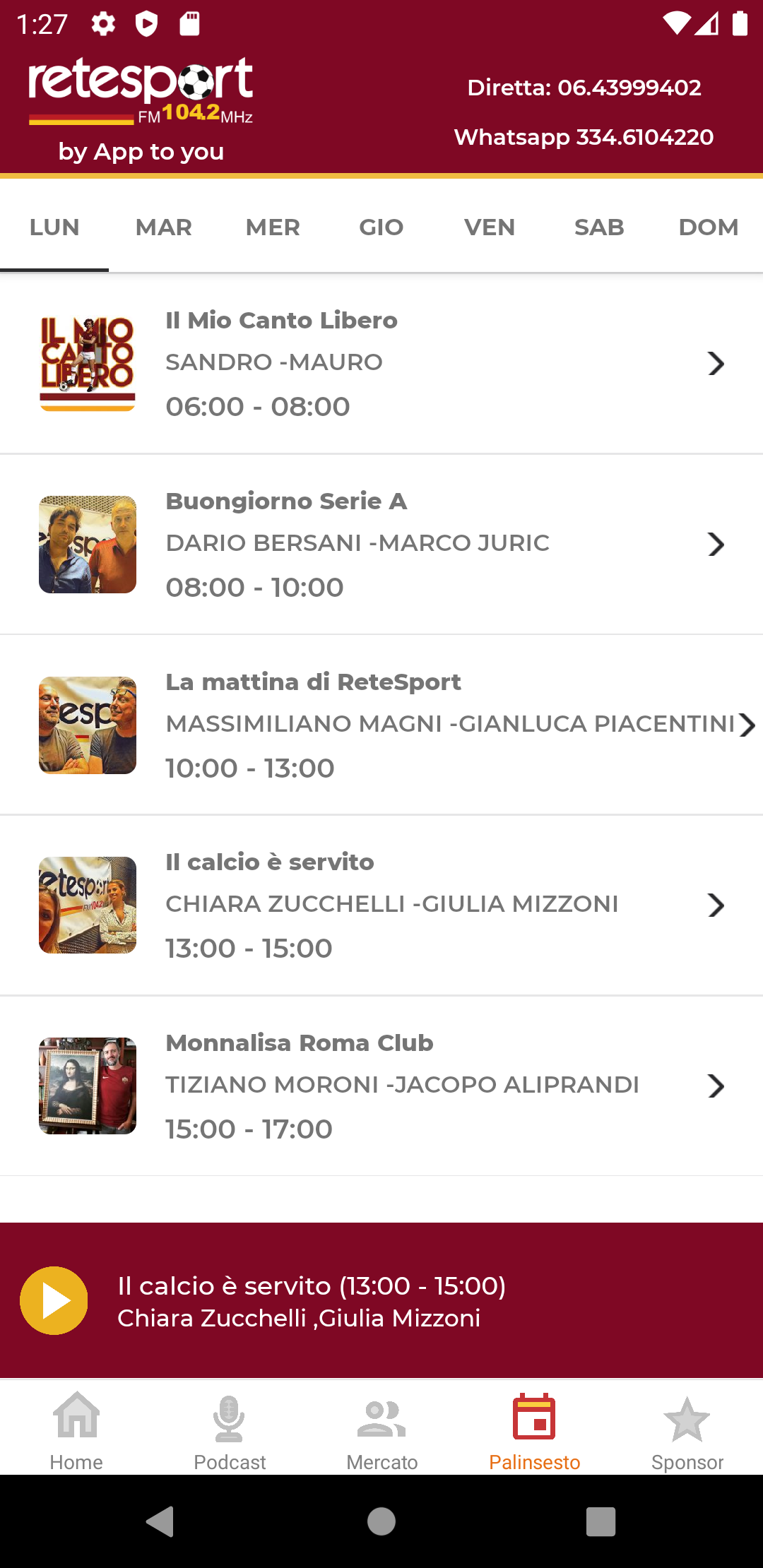
Task: Open the 13:00 - 15:00 show row
Action: point(381,905)
